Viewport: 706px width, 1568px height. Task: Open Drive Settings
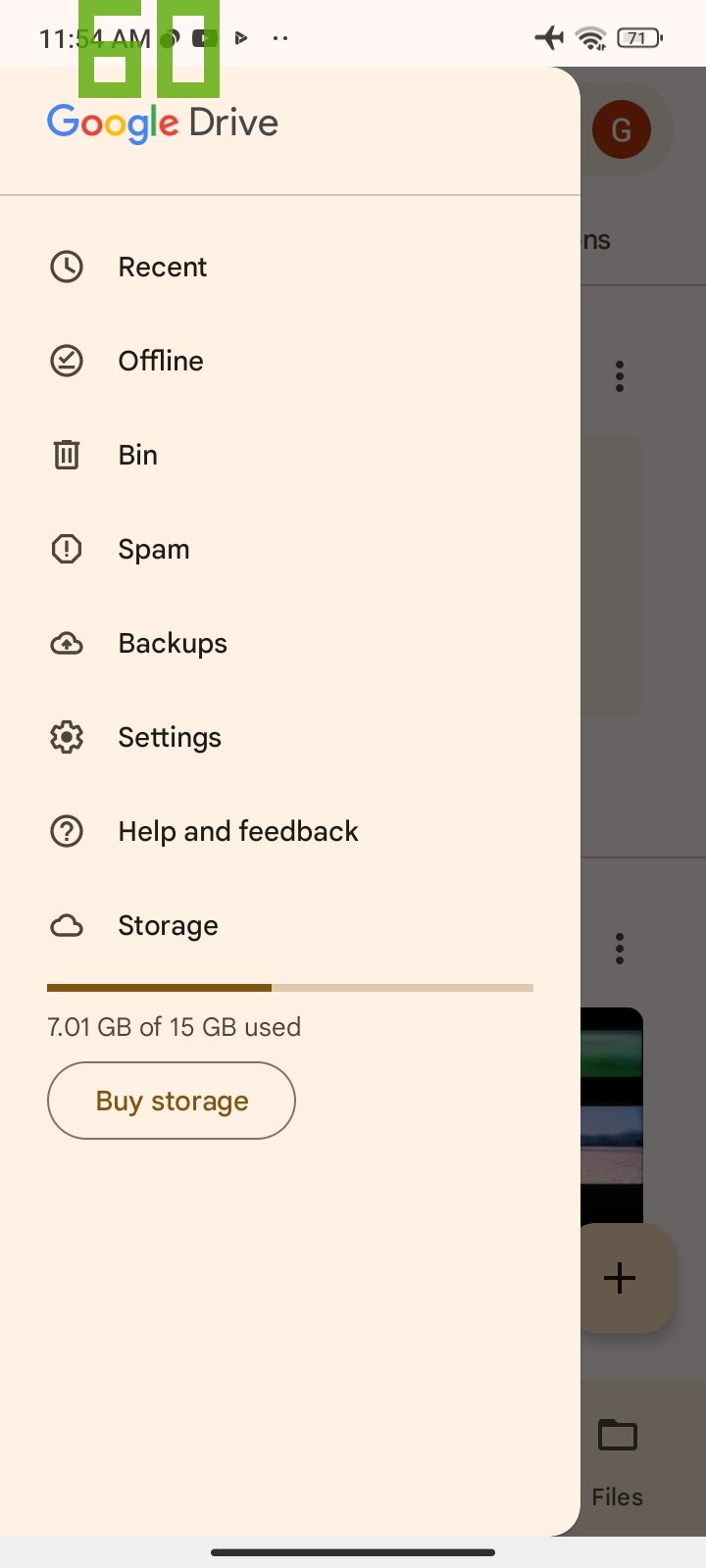pos(290,737)
